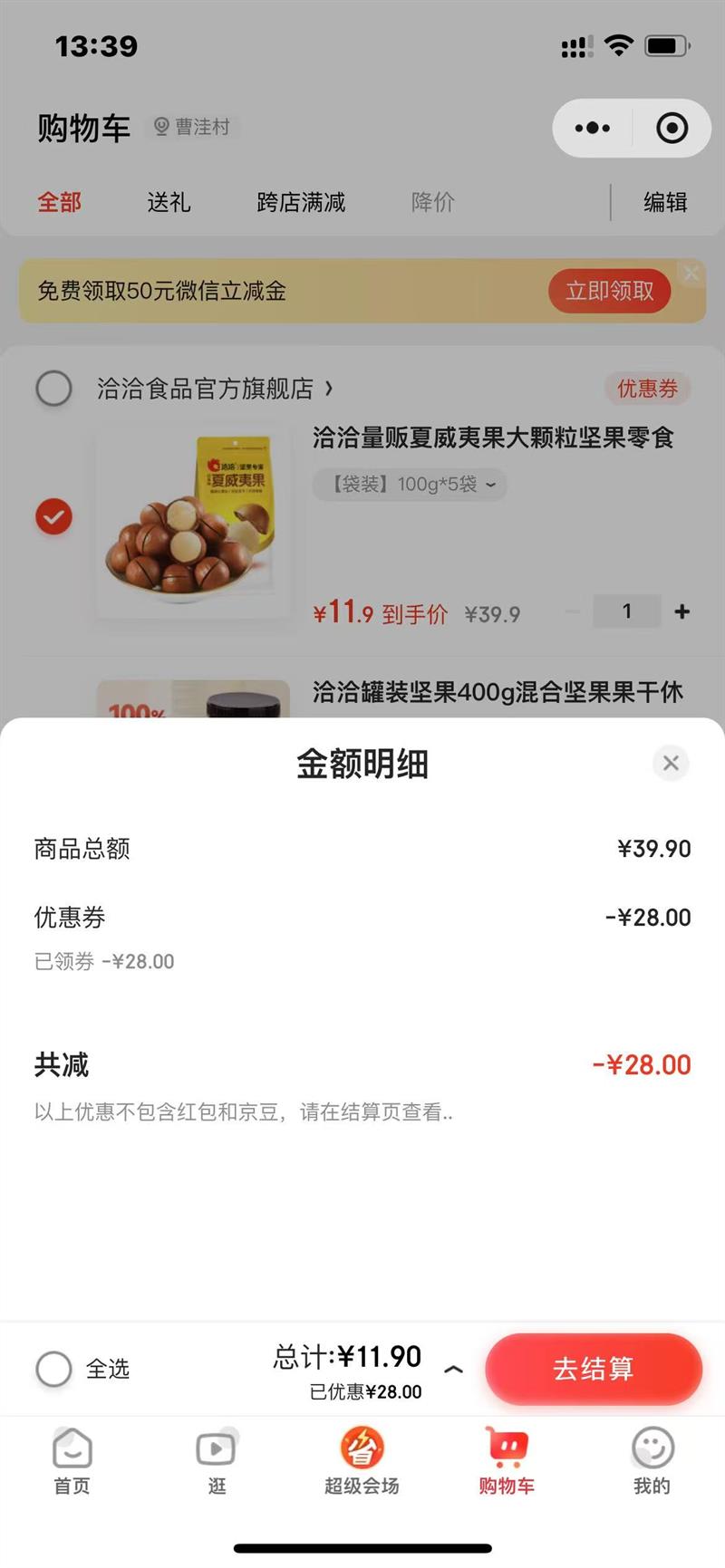Switch to the 送礼 tab
The image size is (725, 1568).
[169, 202]
